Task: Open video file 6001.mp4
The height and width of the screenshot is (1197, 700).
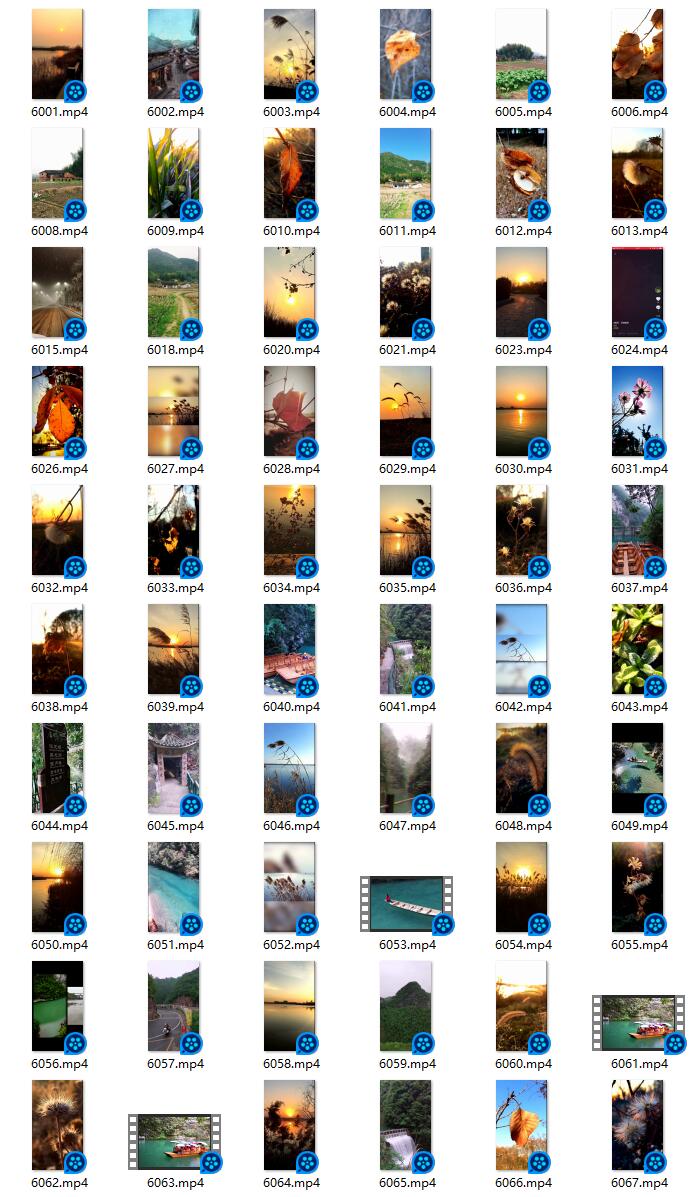Action: [x=58, y=55]
